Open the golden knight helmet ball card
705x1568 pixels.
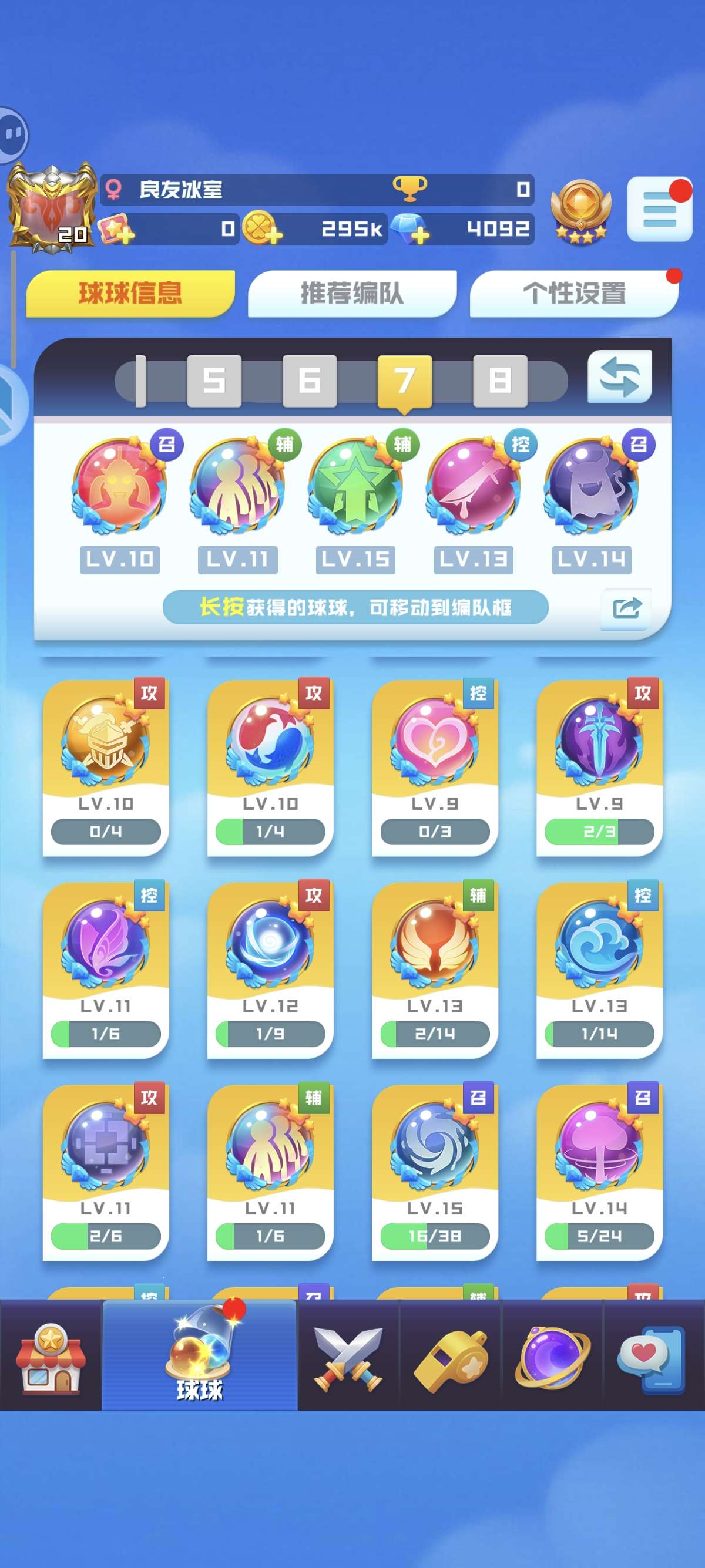coord(105,767)
